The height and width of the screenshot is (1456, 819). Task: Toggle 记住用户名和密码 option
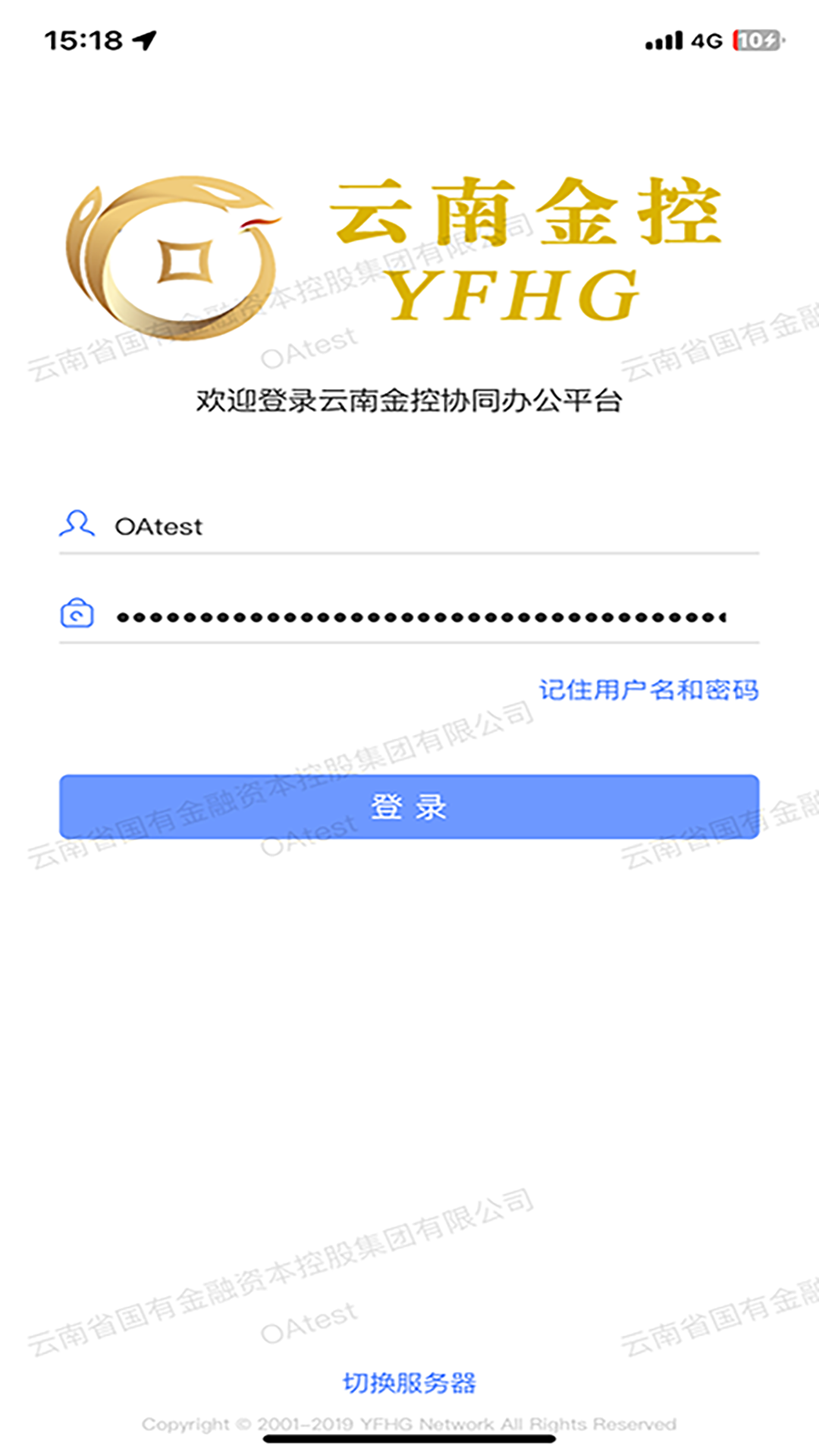click(x=648, y=690)
